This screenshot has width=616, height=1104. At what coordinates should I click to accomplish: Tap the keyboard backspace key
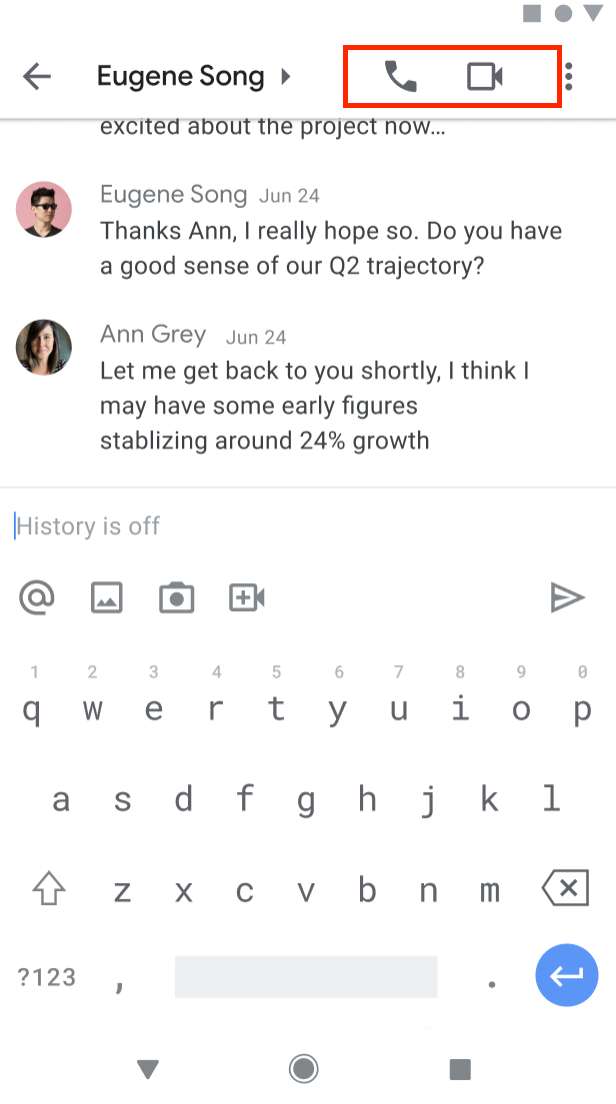[565, 888]
